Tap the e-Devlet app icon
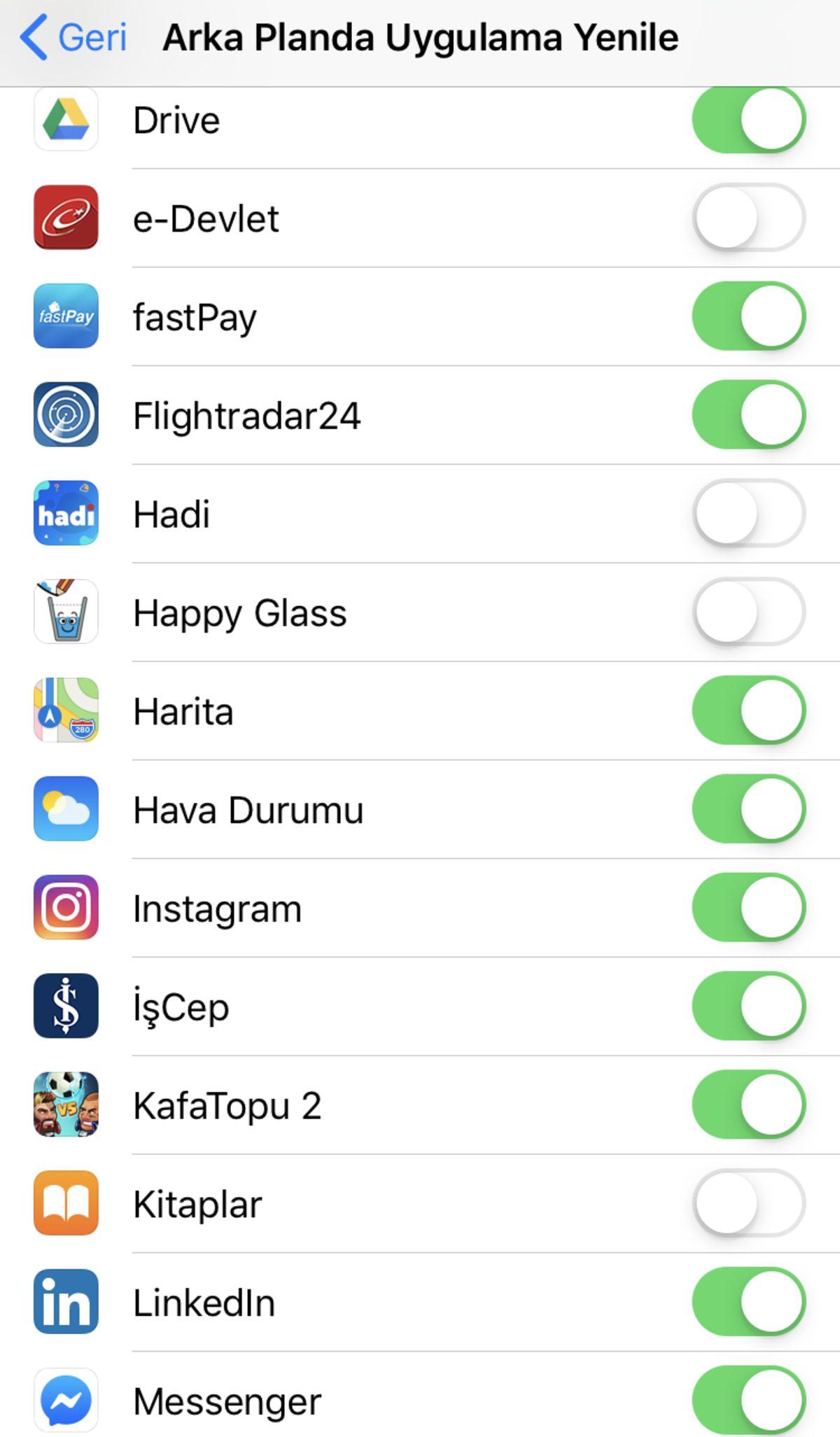The image size is (840, 1437). pos(65,217)
